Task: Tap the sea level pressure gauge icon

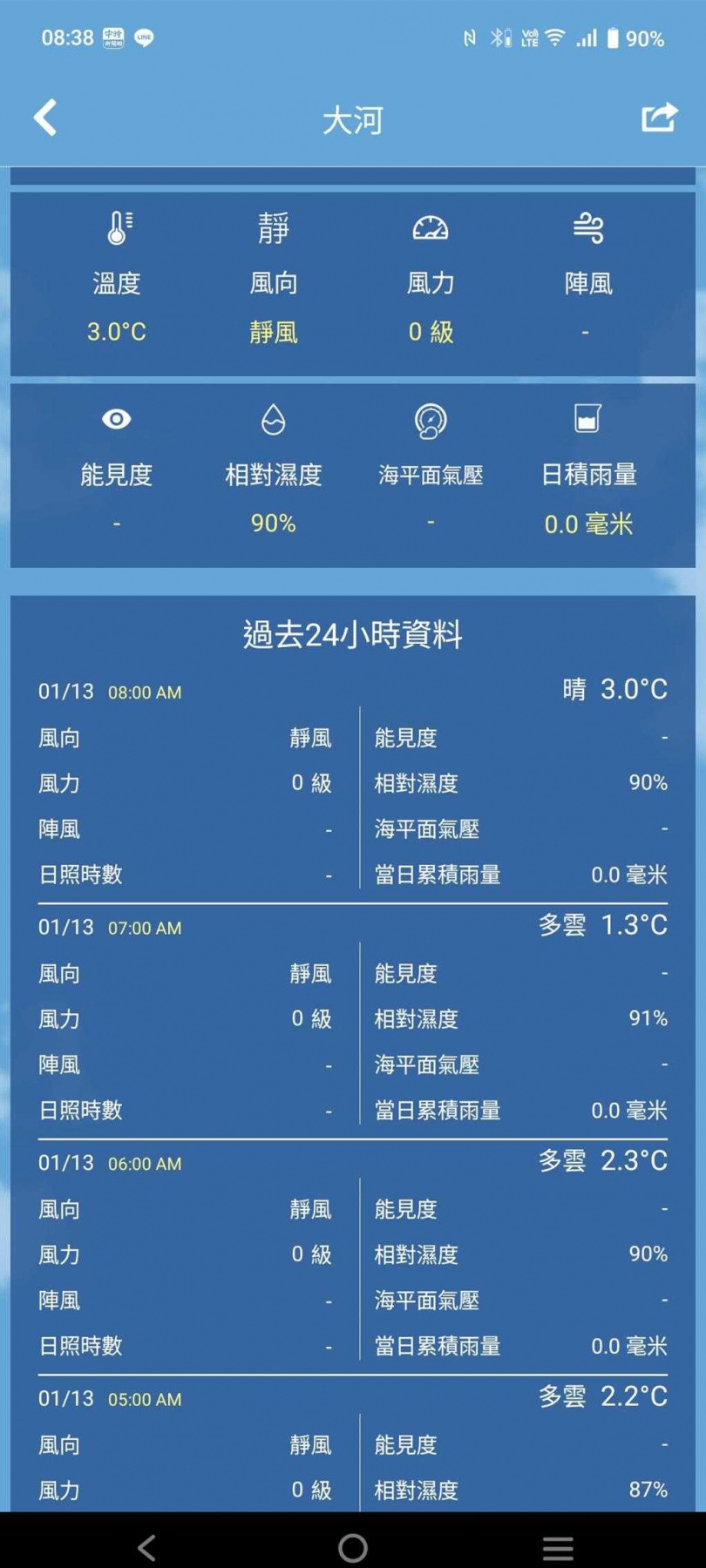Action: (430, 422)
